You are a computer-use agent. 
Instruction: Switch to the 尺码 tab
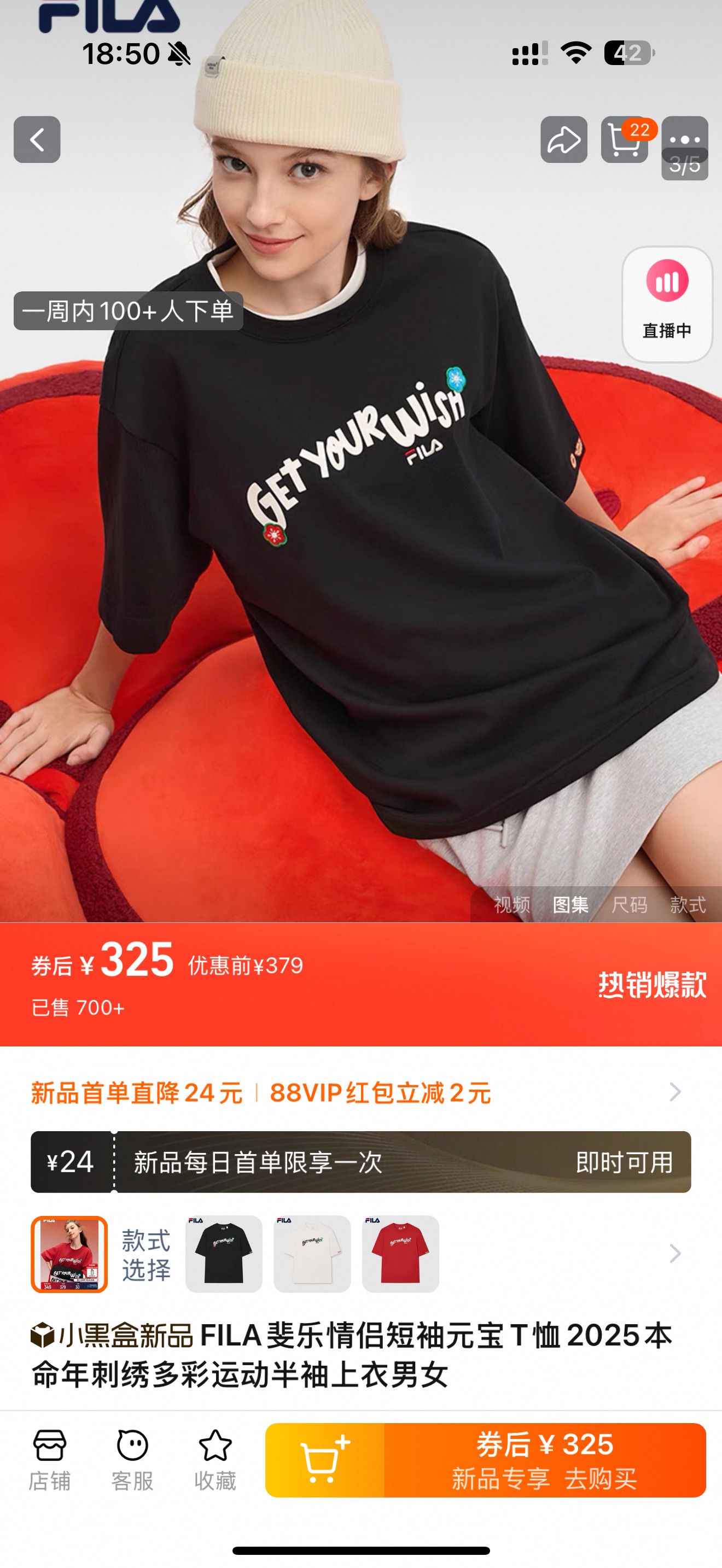tap(629, 904)
